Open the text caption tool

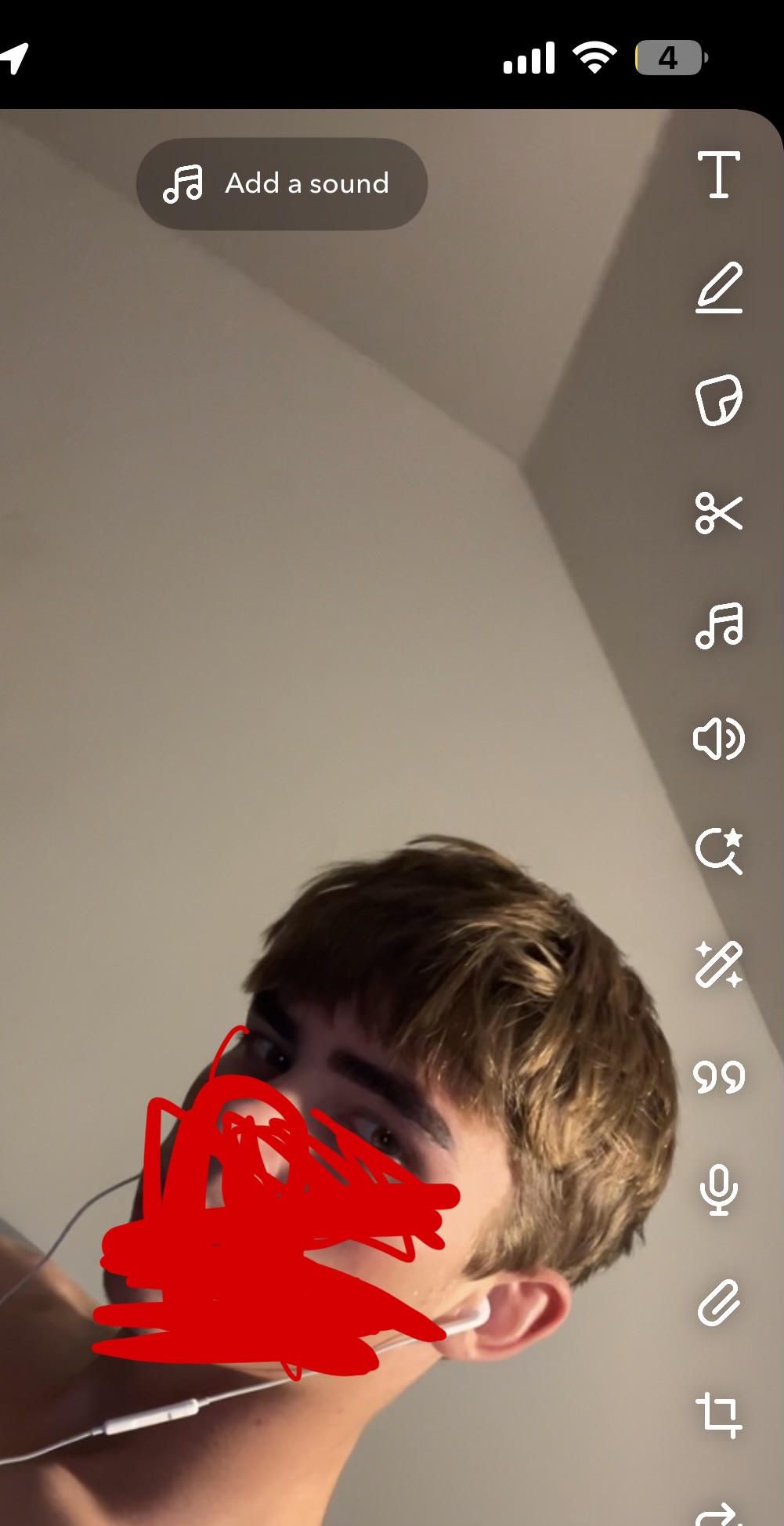(719, 175)
